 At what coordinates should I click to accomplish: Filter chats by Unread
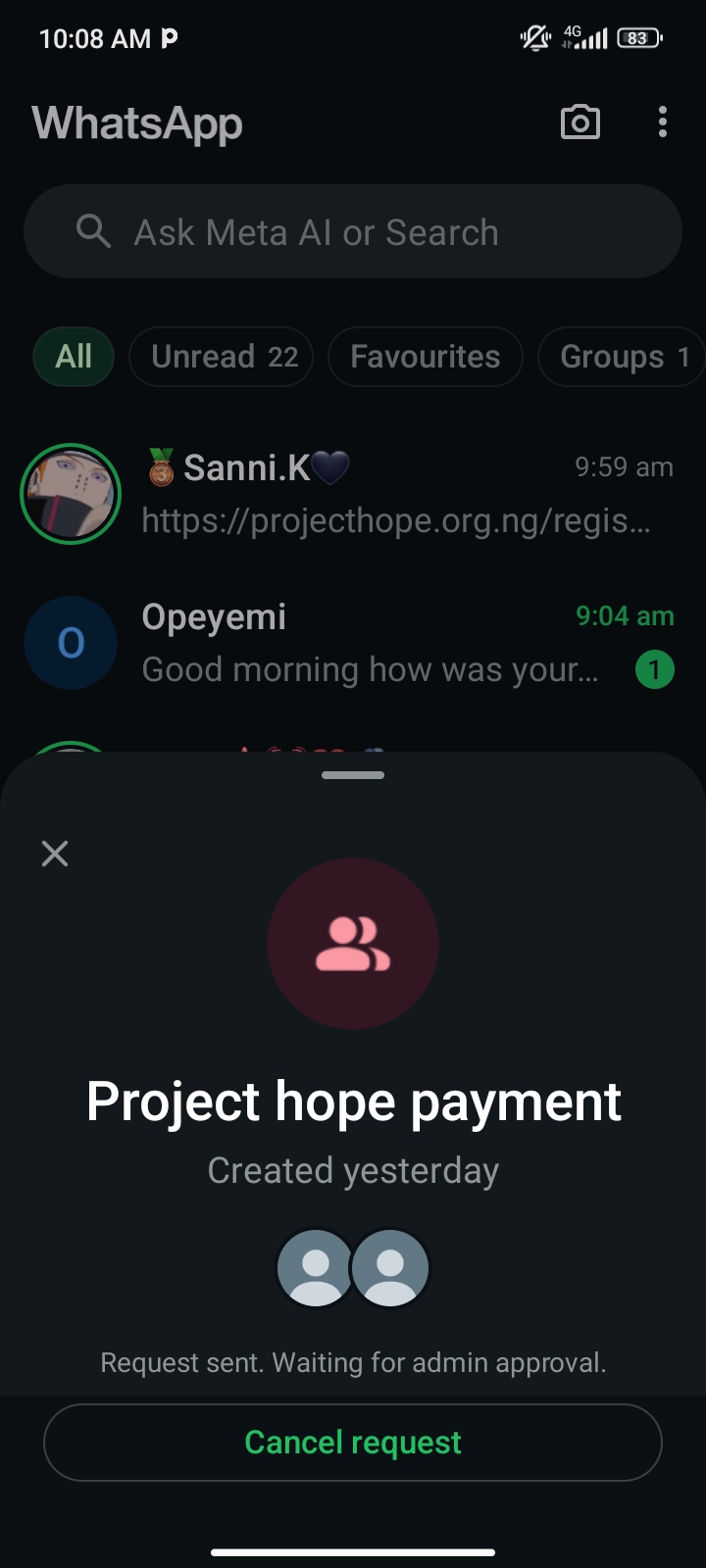pos(222,357)
